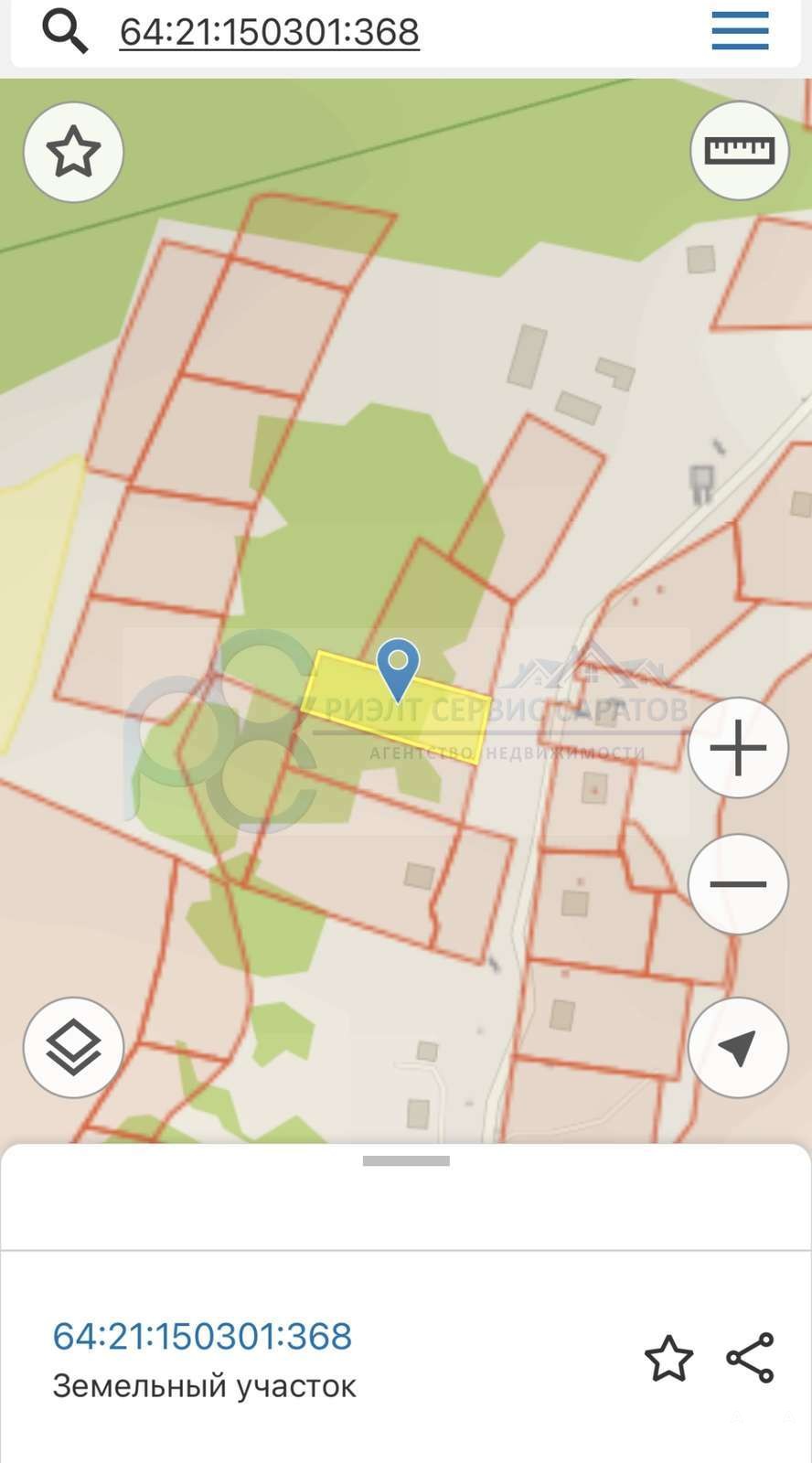Open the map layers selector
Image resolution: width=812 pixels, height=1463 pixels.
[x=73, y=1048]
